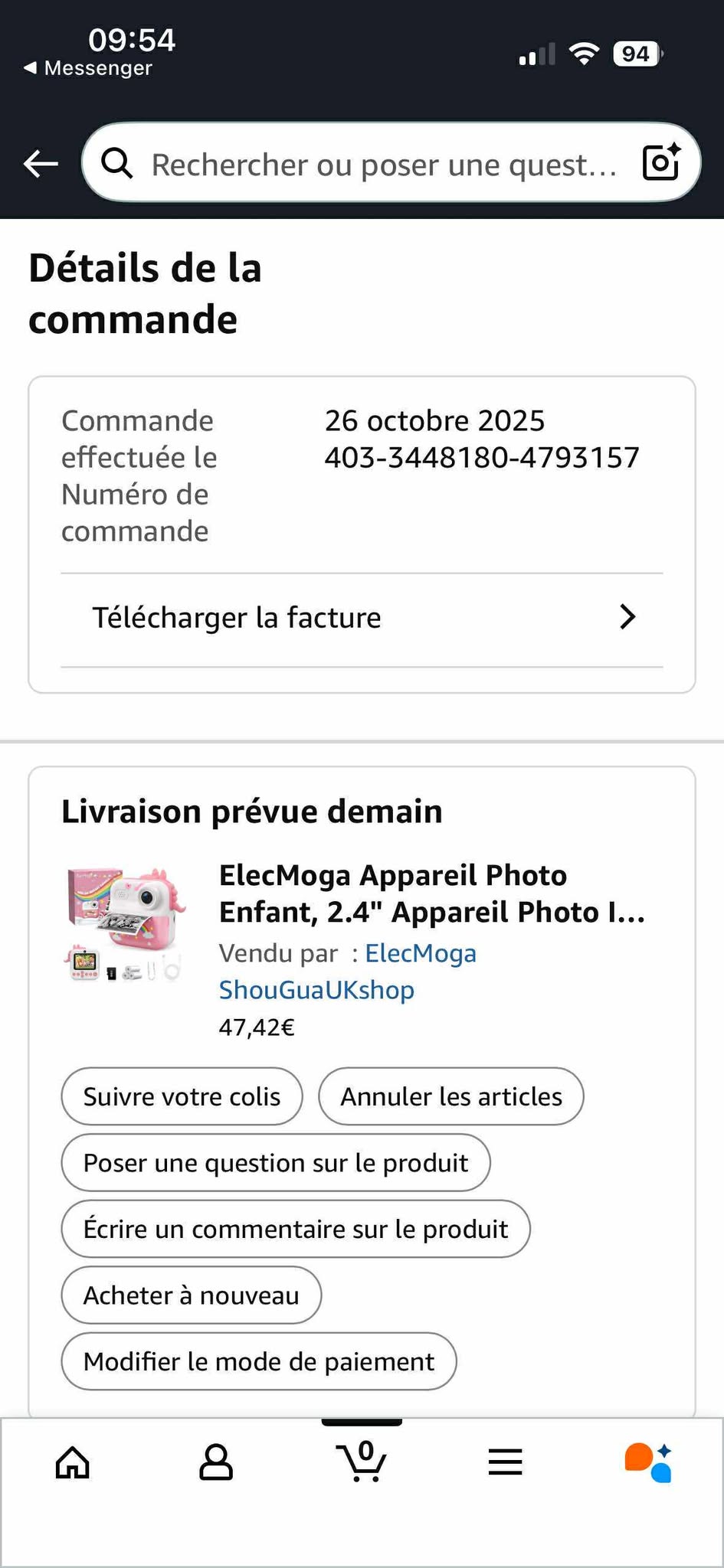Open the ElecMoga Appareil Photo Enfant title

431,893
